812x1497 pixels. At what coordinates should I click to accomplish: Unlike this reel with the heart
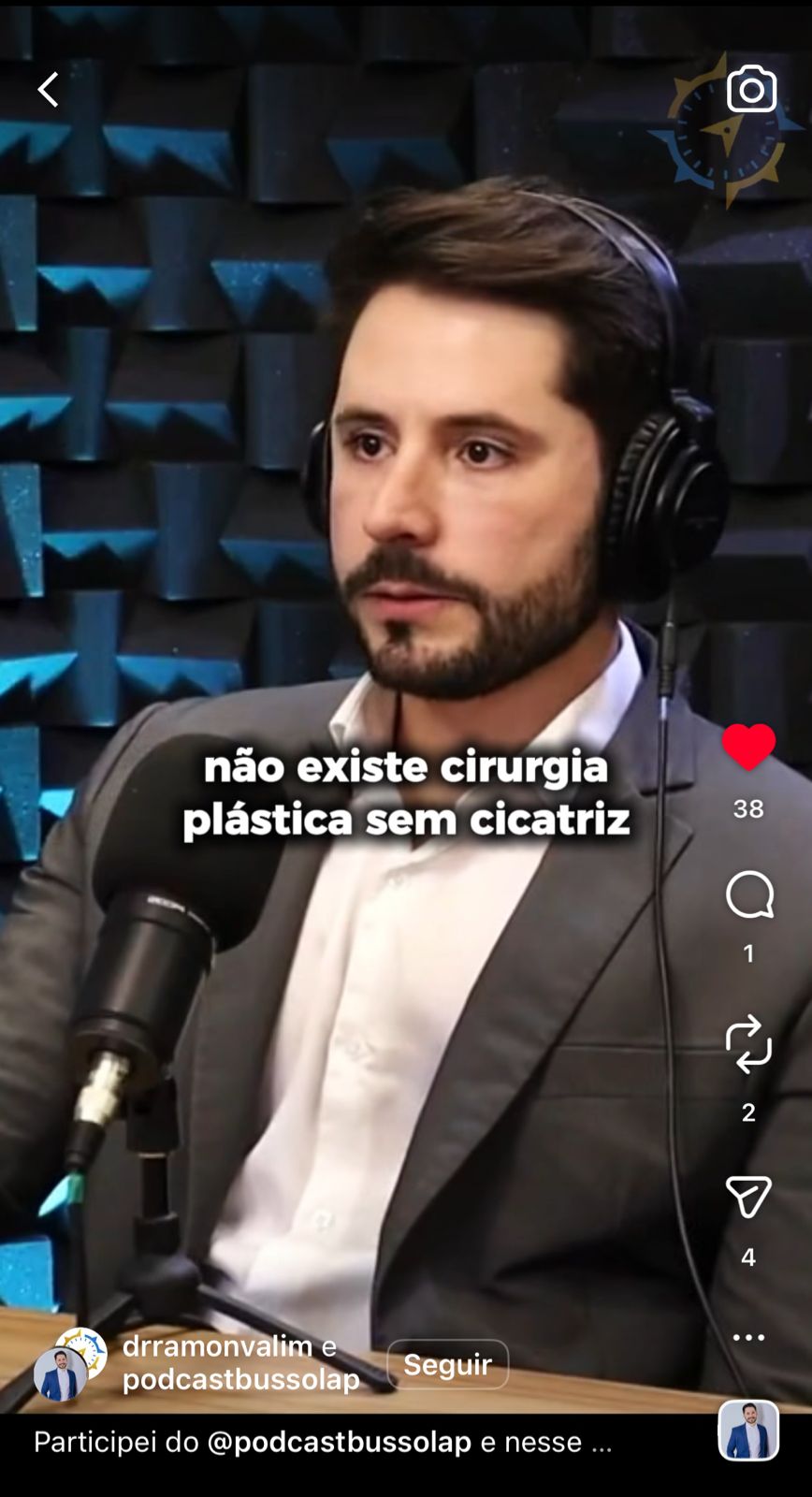[x=748, y=747]
